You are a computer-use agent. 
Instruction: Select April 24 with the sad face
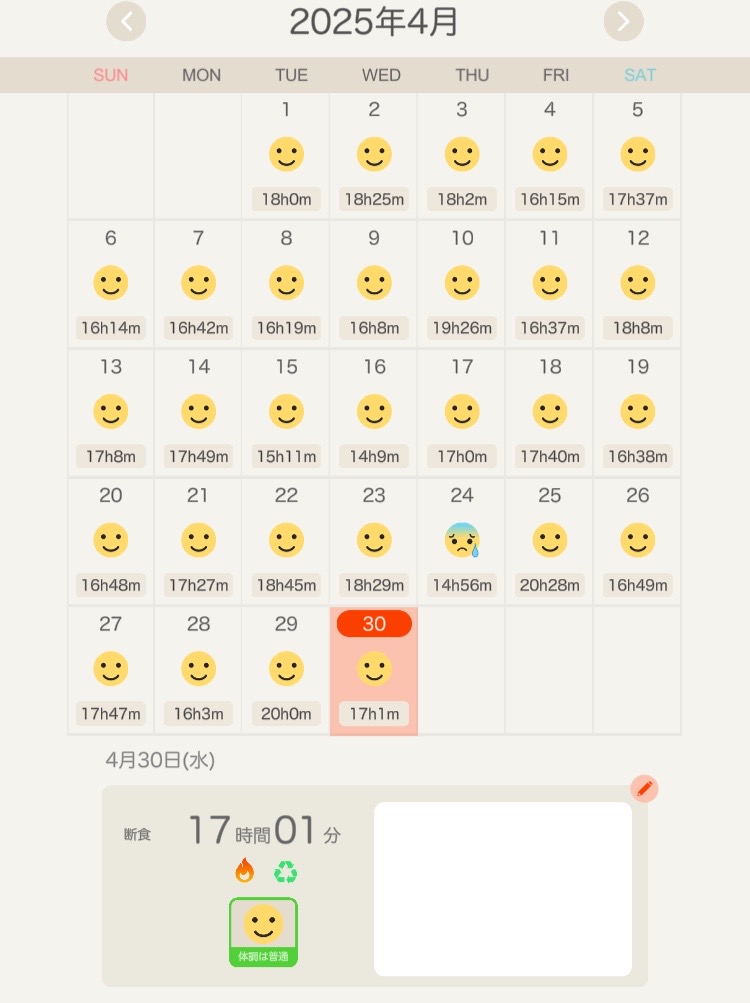[462, 541]
